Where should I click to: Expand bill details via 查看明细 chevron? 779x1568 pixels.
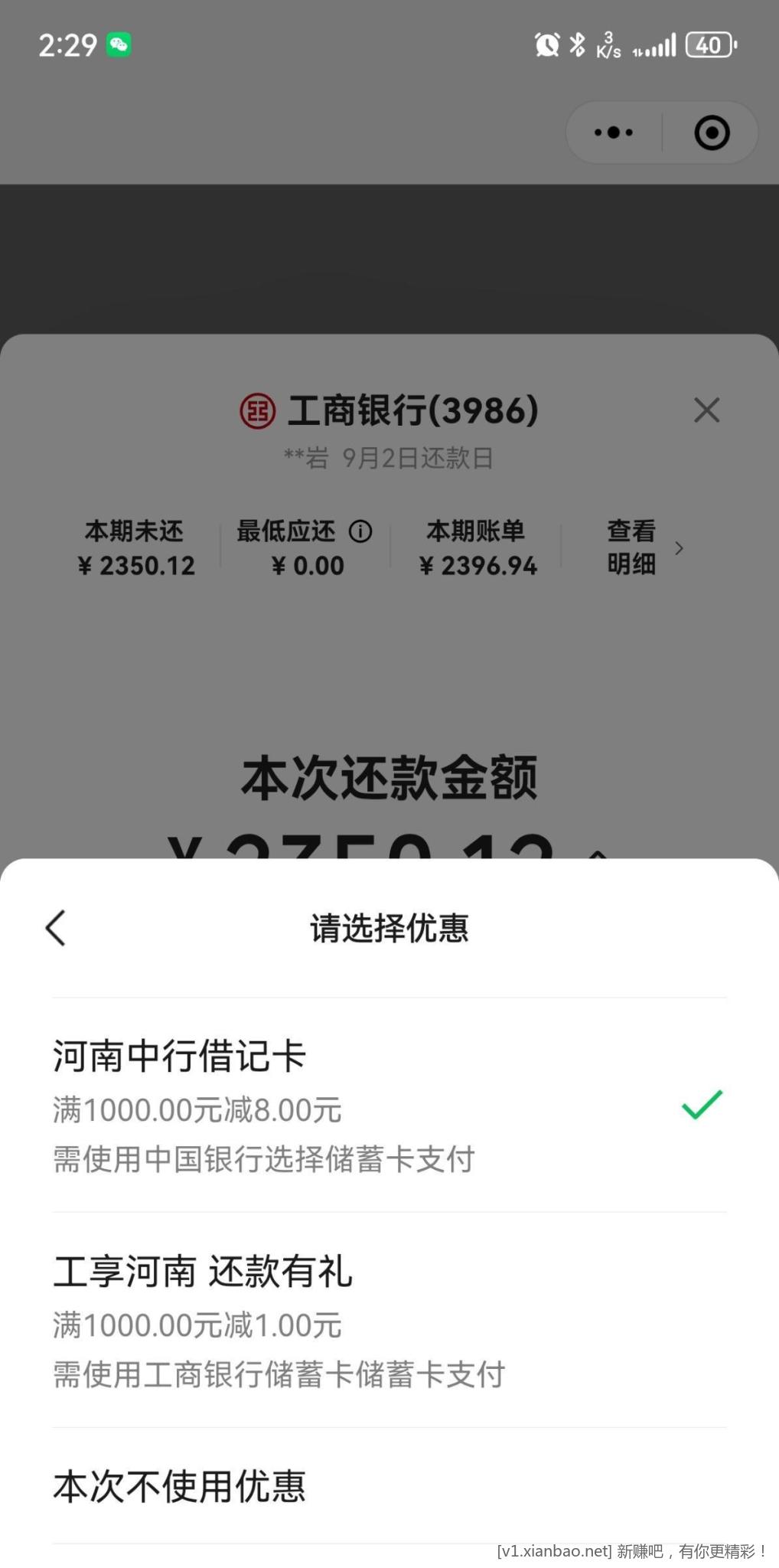click(678, 548)
